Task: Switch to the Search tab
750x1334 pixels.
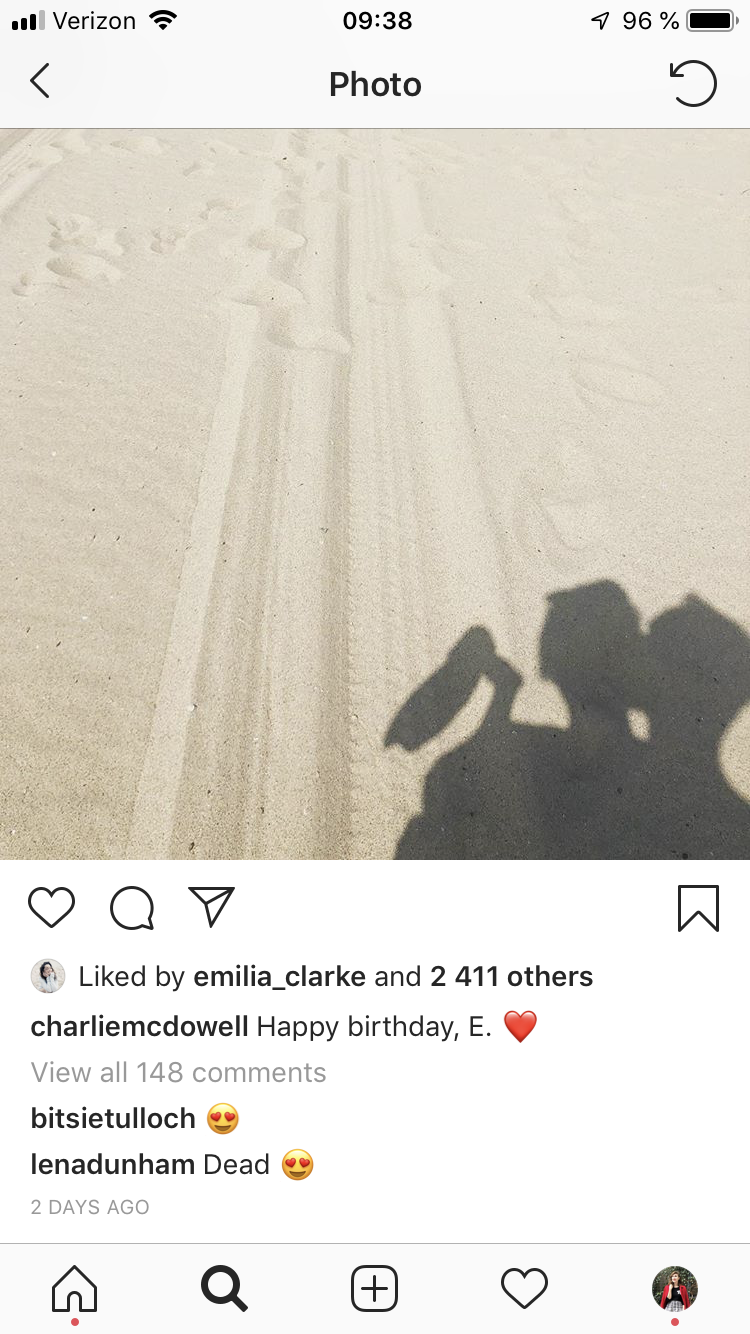Action: (224, 1289)
